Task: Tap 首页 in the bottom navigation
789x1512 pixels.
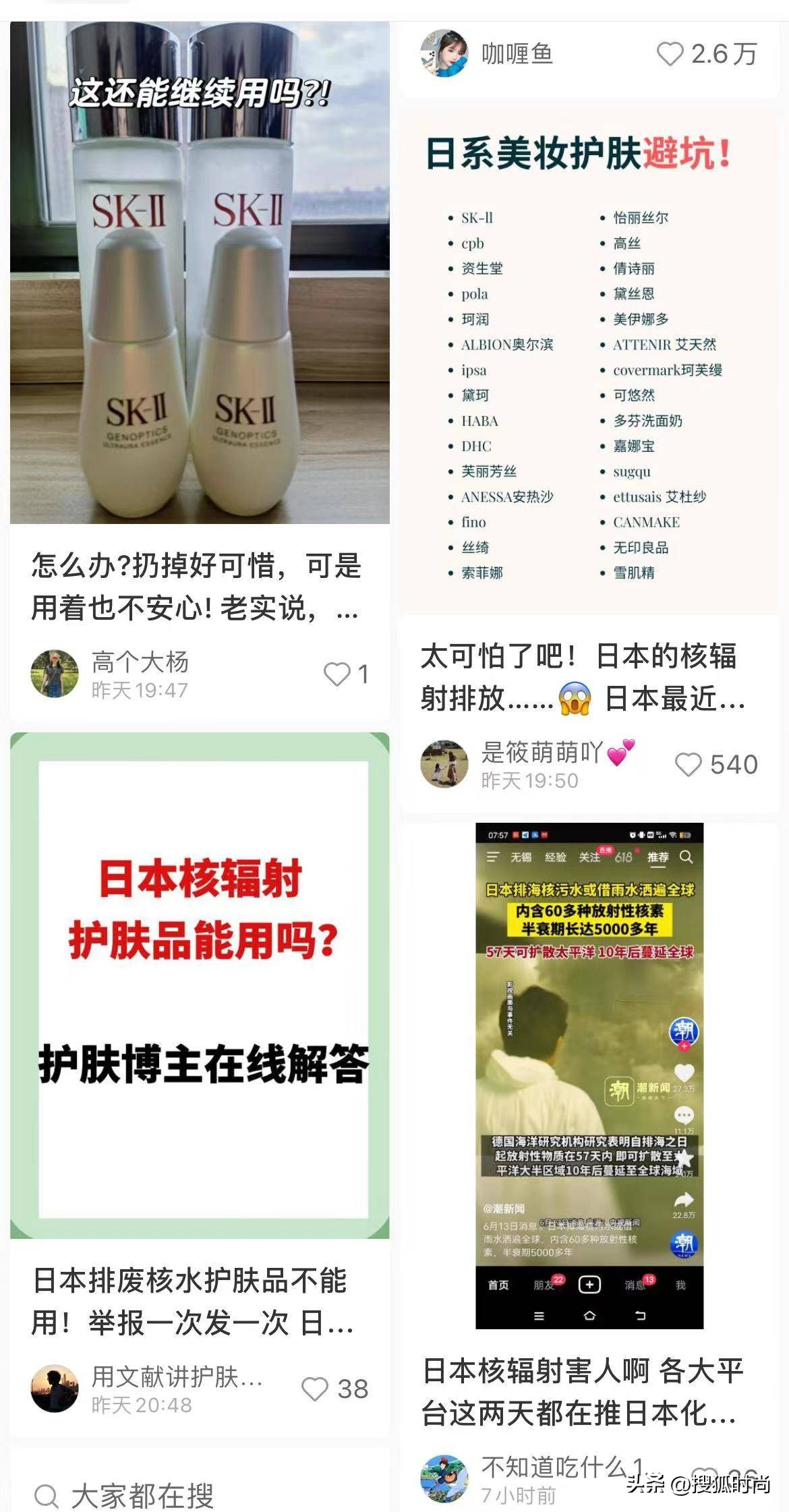Action: point(499,1285)
